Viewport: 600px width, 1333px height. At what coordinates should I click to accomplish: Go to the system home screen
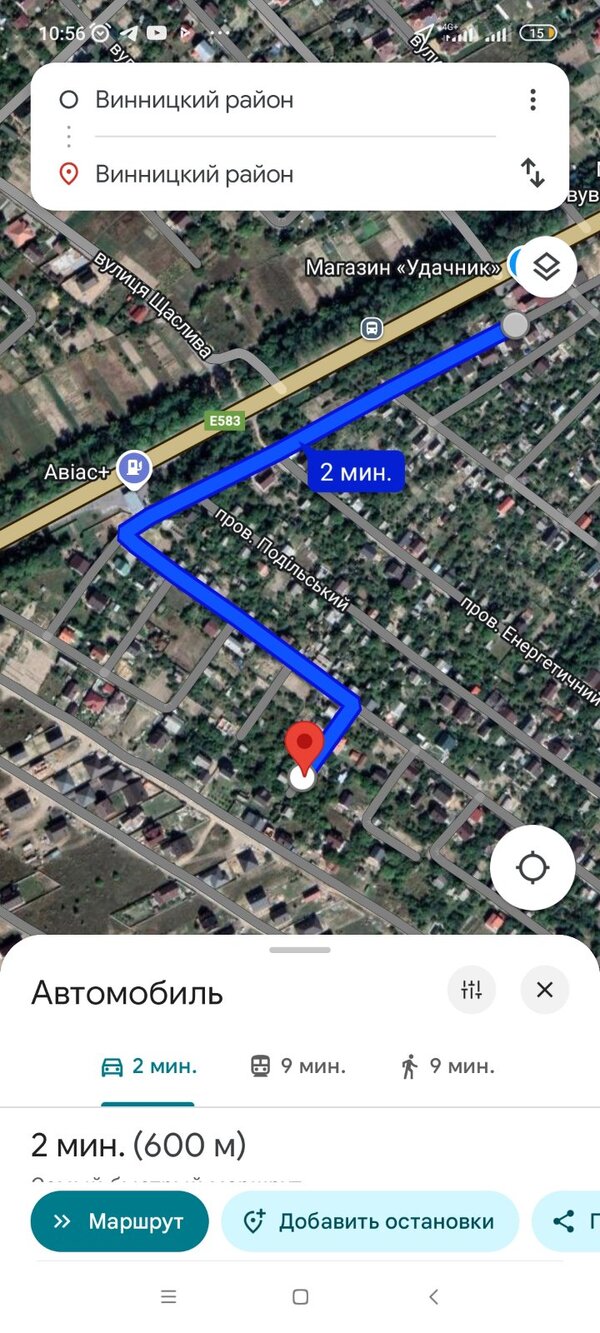point(300,1297)
